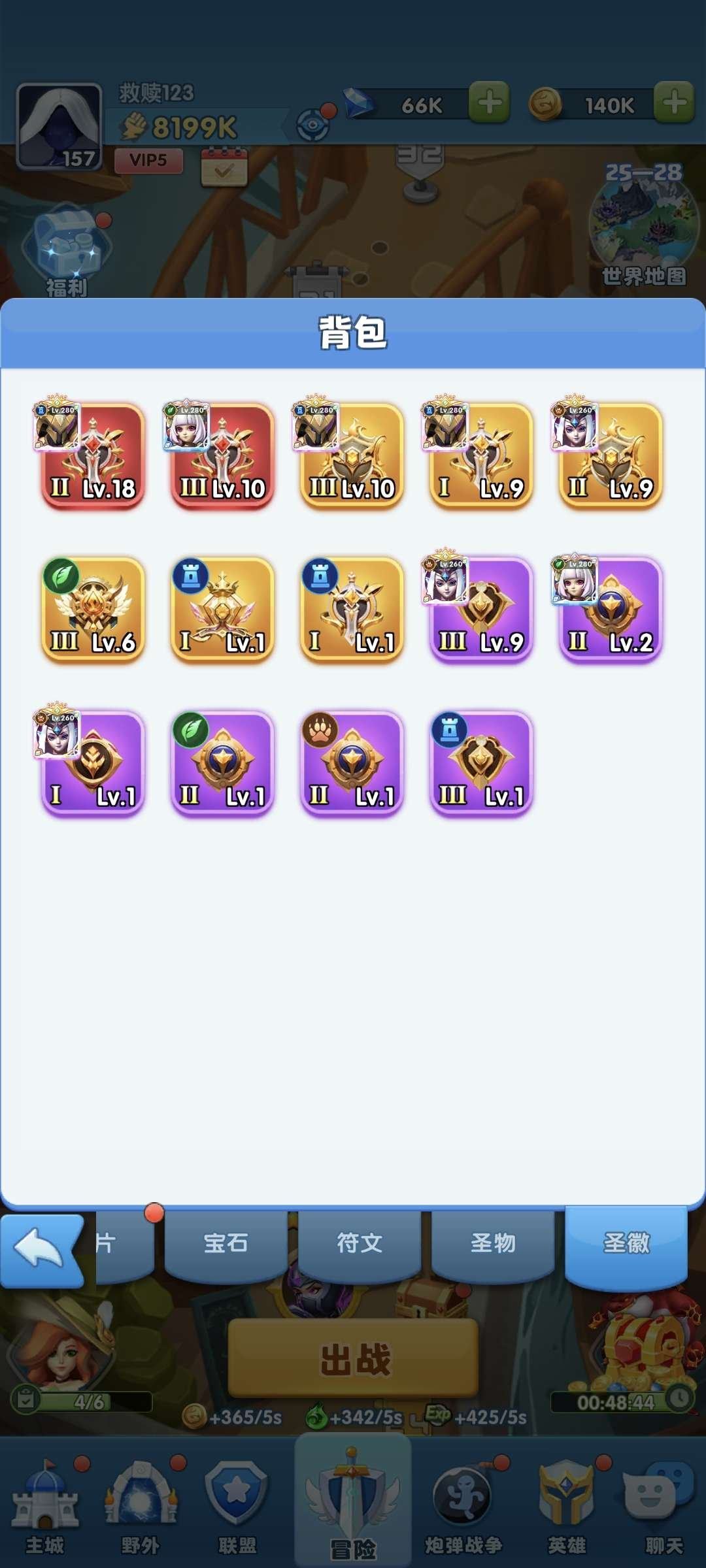Select the purple I Lv.1 emblem

(x=93, y=764)
